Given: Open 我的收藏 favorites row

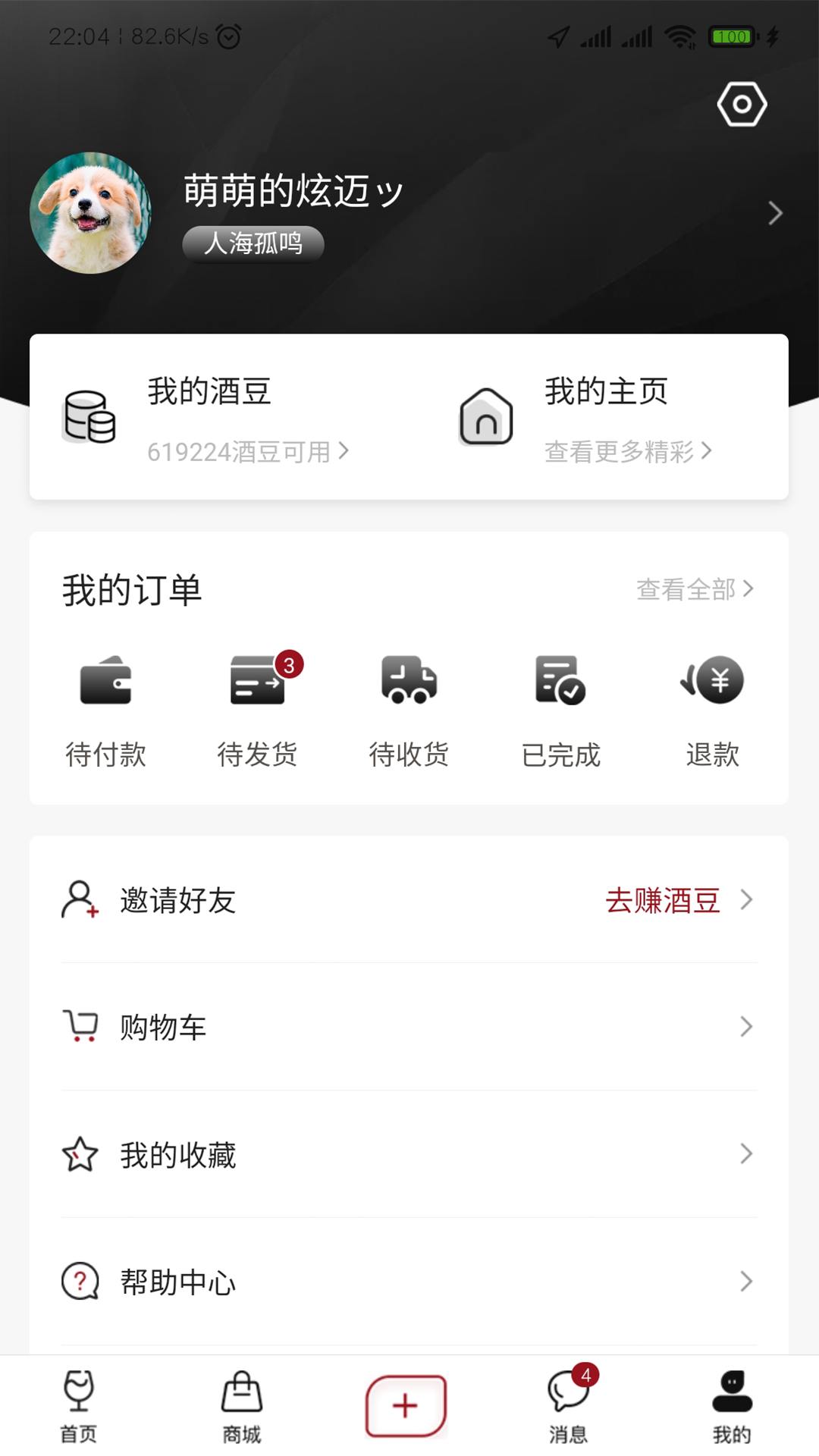Looking at the screenshot, I should tap(409, 1154).
